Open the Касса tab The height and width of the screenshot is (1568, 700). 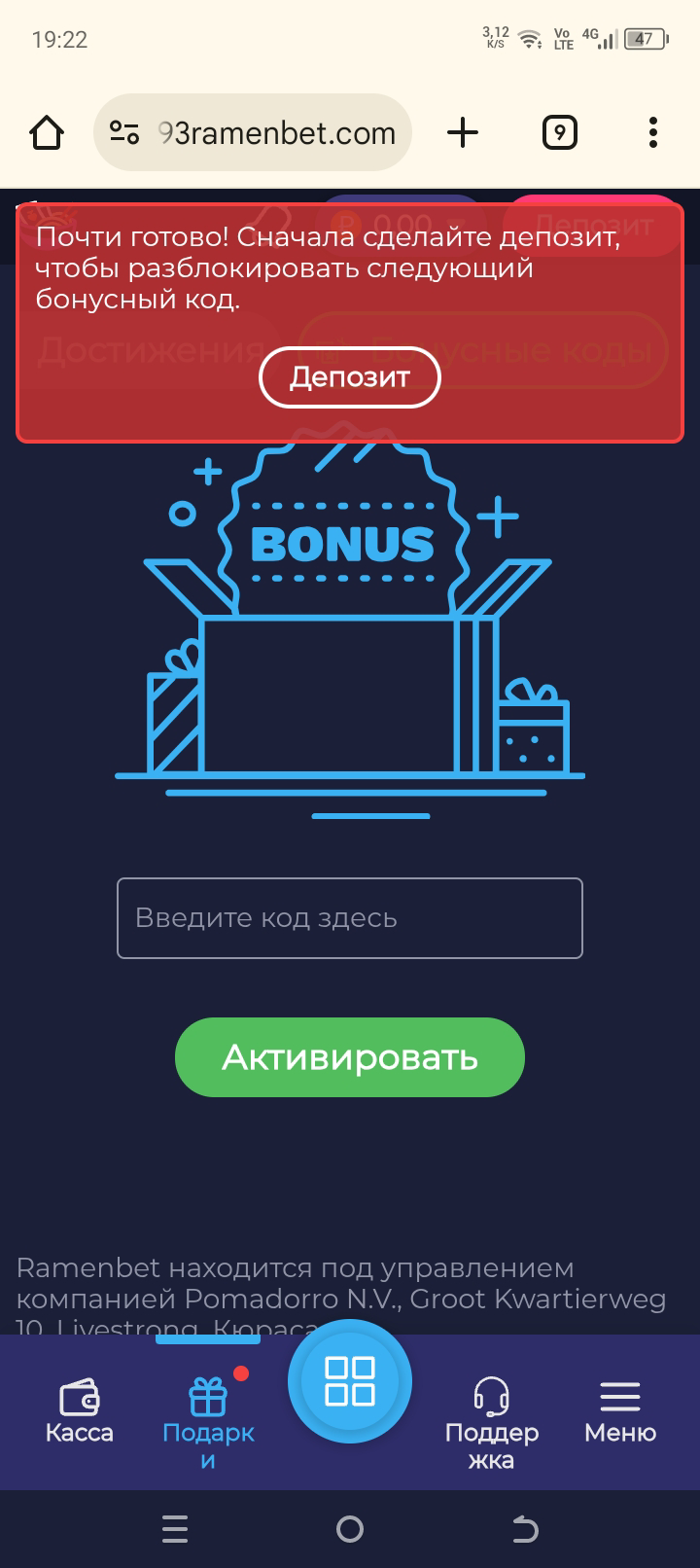(80, 1411)
